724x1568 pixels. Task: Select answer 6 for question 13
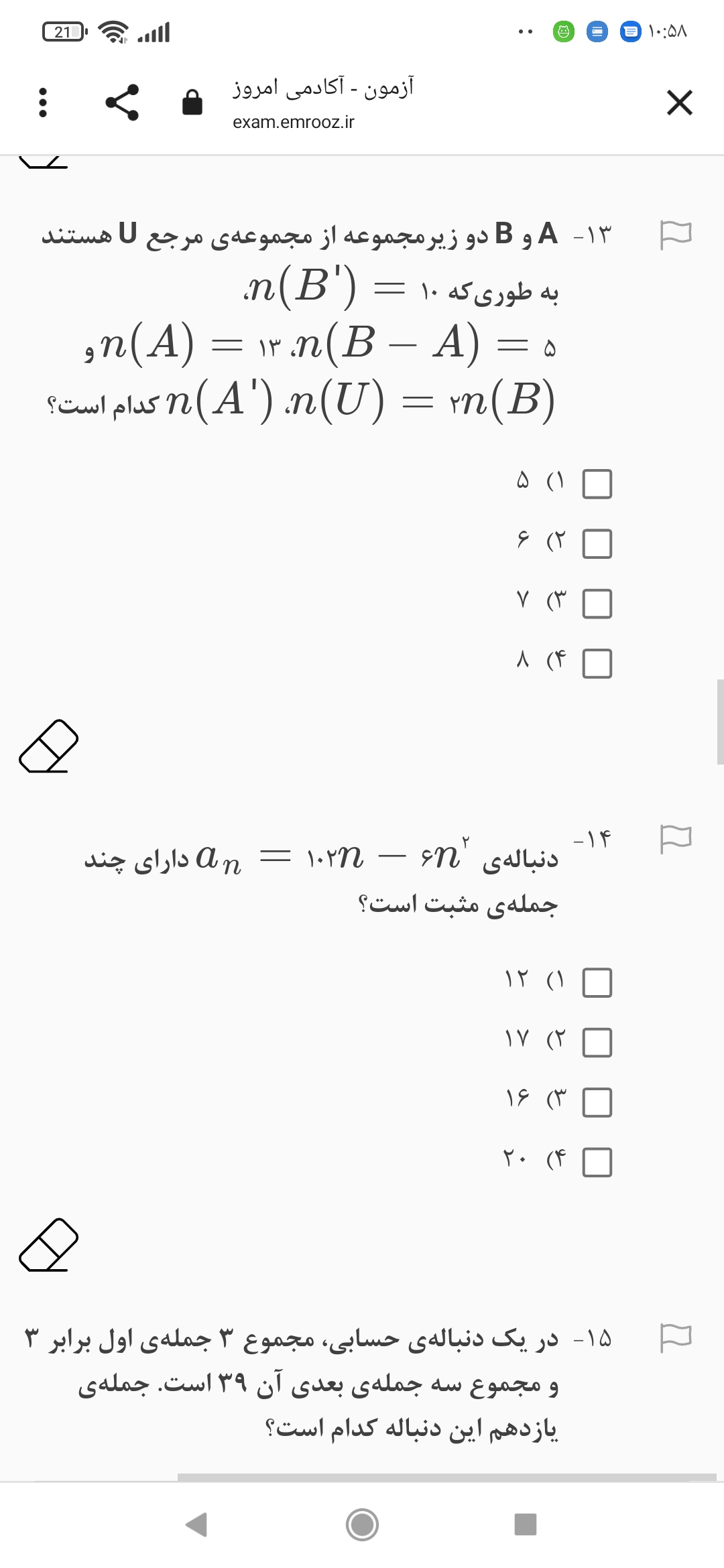coord(597,543)
